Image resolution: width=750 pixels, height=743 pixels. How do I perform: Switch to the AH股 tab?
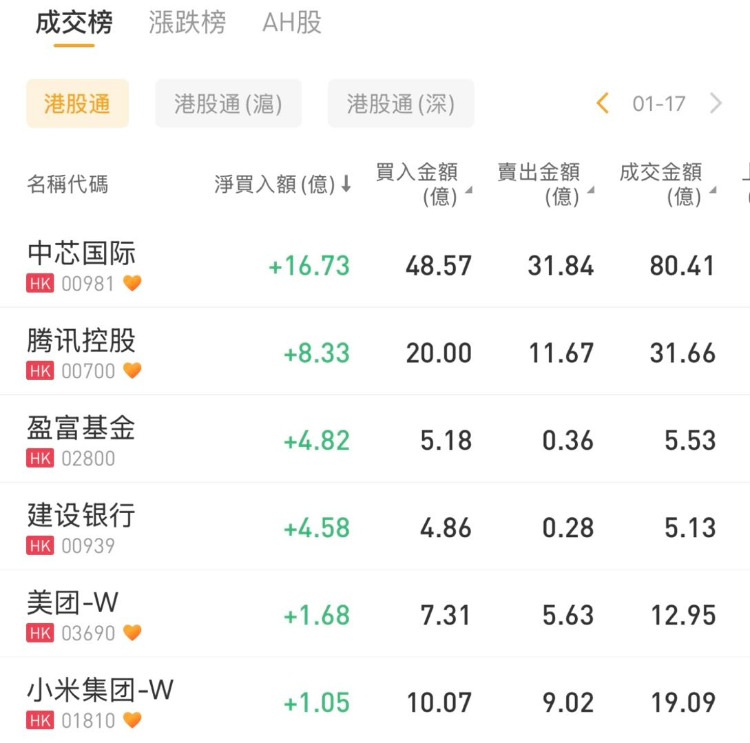pyautogui.click(x=292, y=23)
